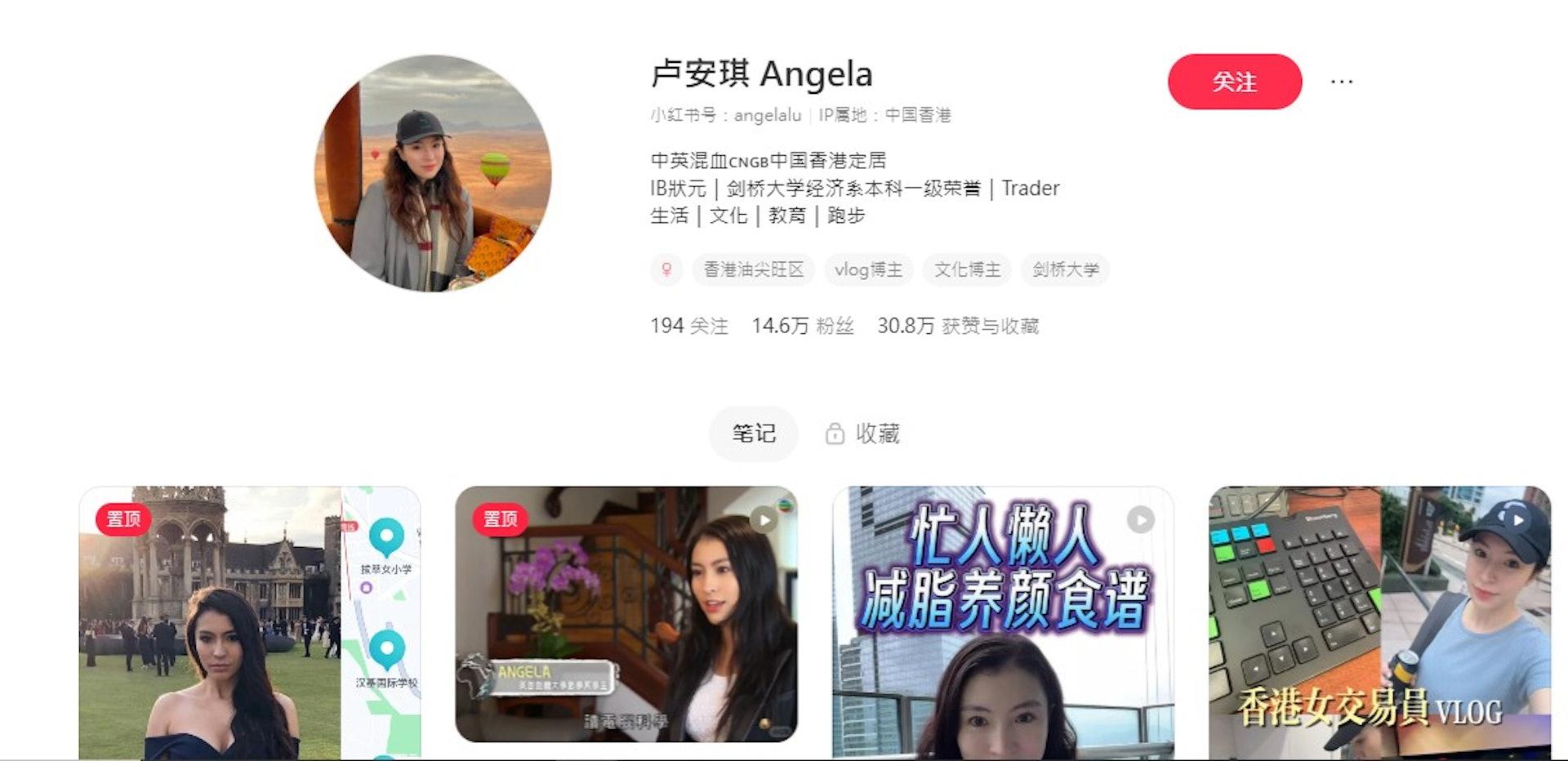Follow 卢安琪 Angela with 关注 button
1568x761 pixels.
click(x=1234, y=82)
